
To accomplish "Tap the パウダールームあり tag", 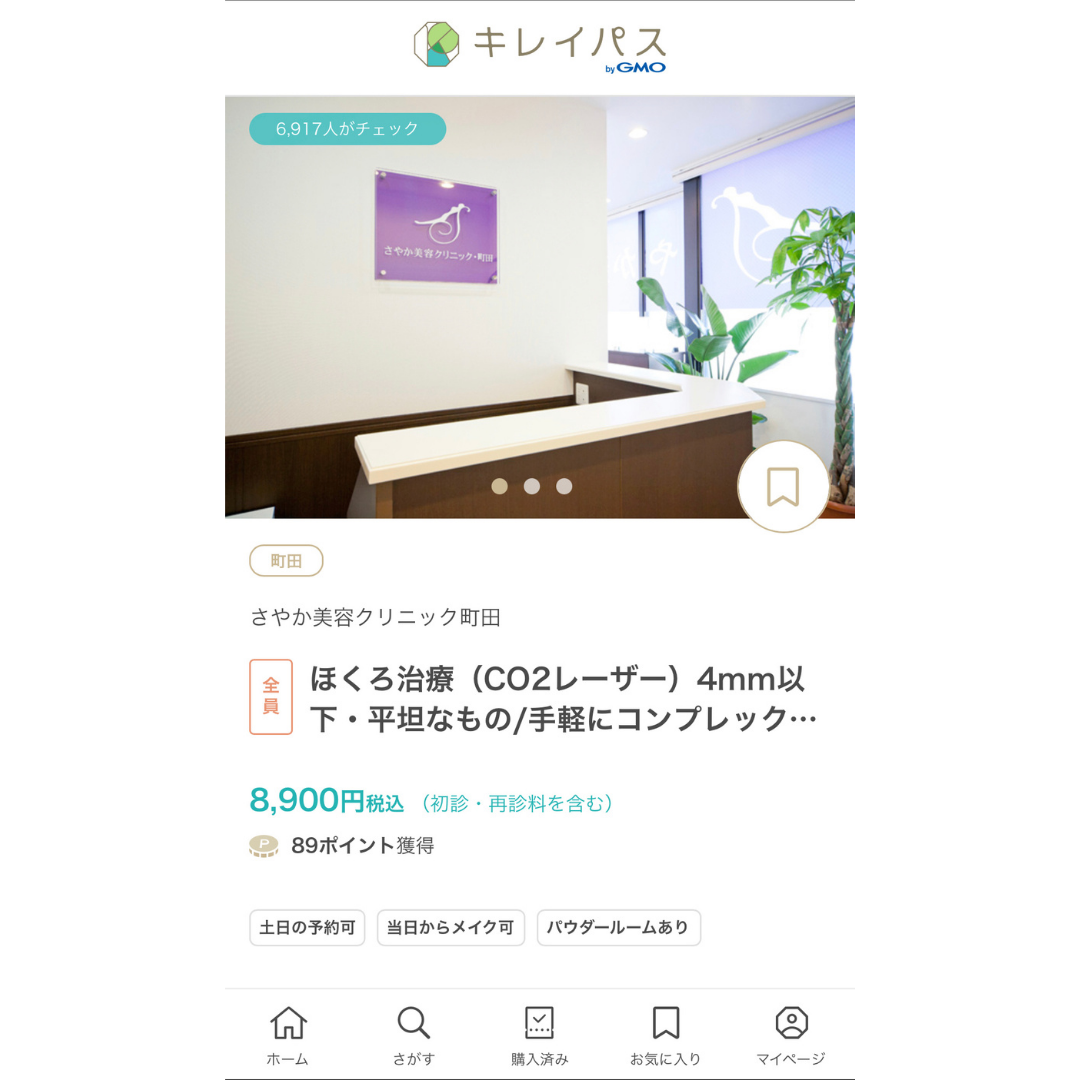I will (x=619, y=927).
